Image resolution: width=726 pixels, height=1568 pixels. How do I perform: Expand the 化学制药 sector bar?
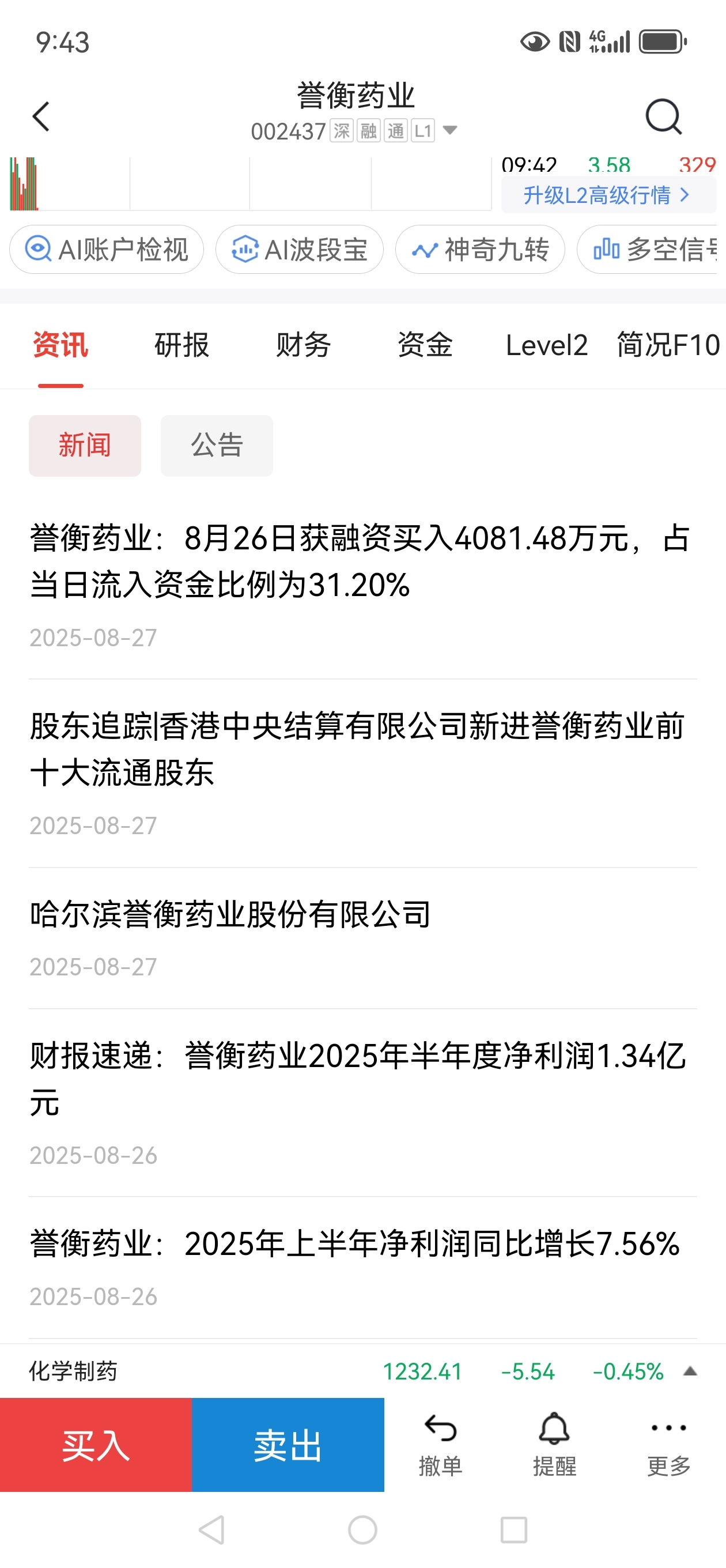pyautogui.click(x=362, y=1371)
